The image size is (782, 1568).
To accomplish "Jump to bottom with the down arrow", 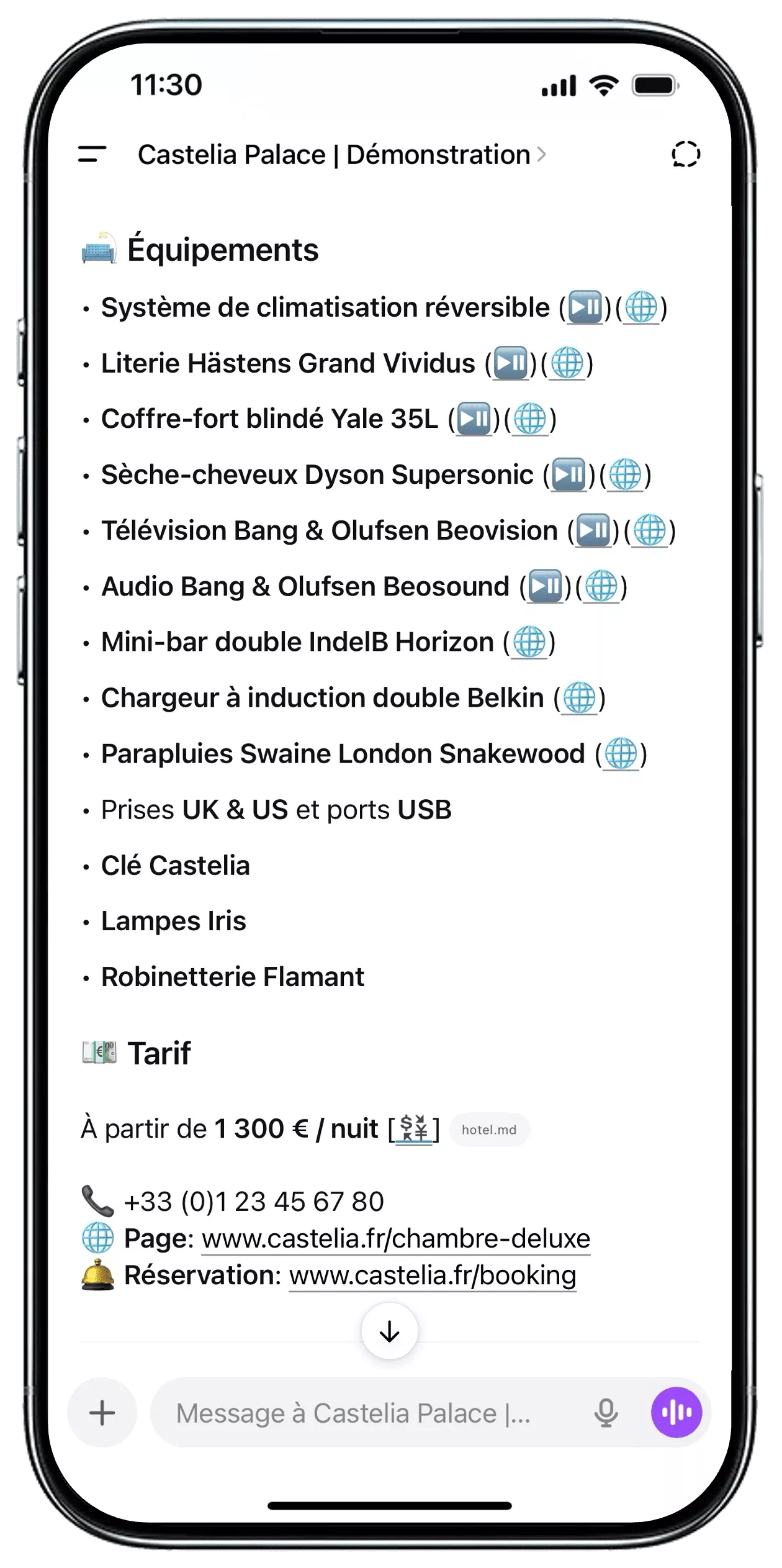I will point(390,1331).
